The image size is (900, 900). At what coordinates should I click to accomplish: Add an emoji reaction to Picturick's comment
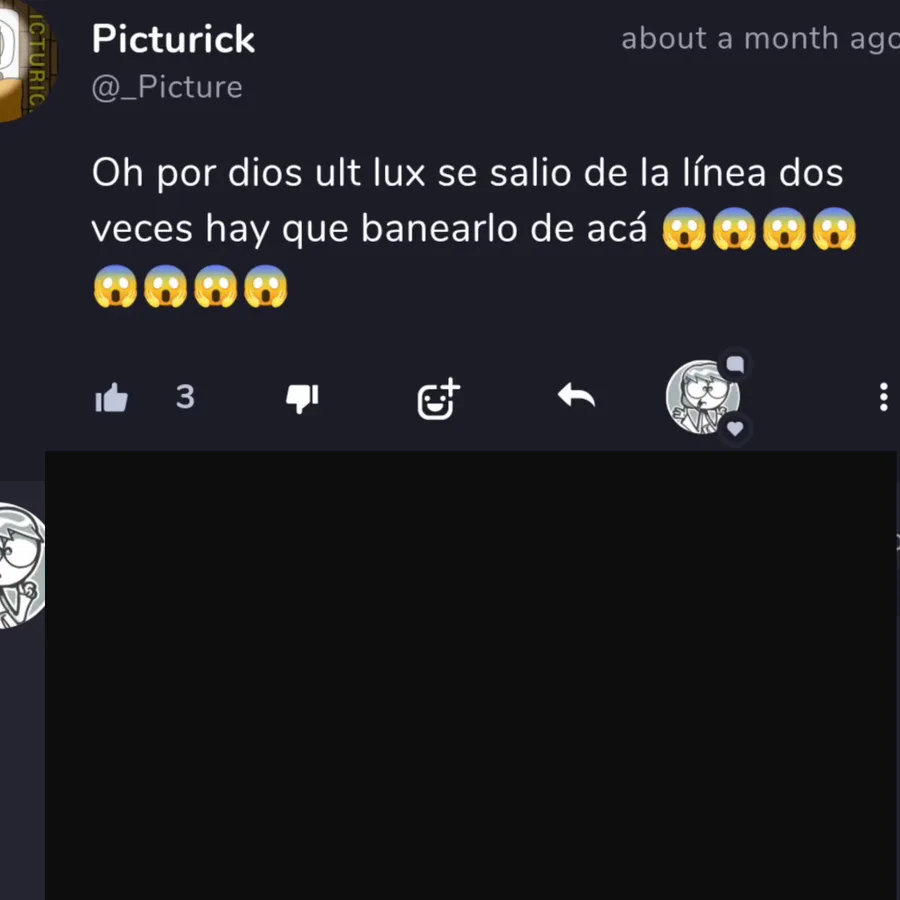tap(438, 399)
